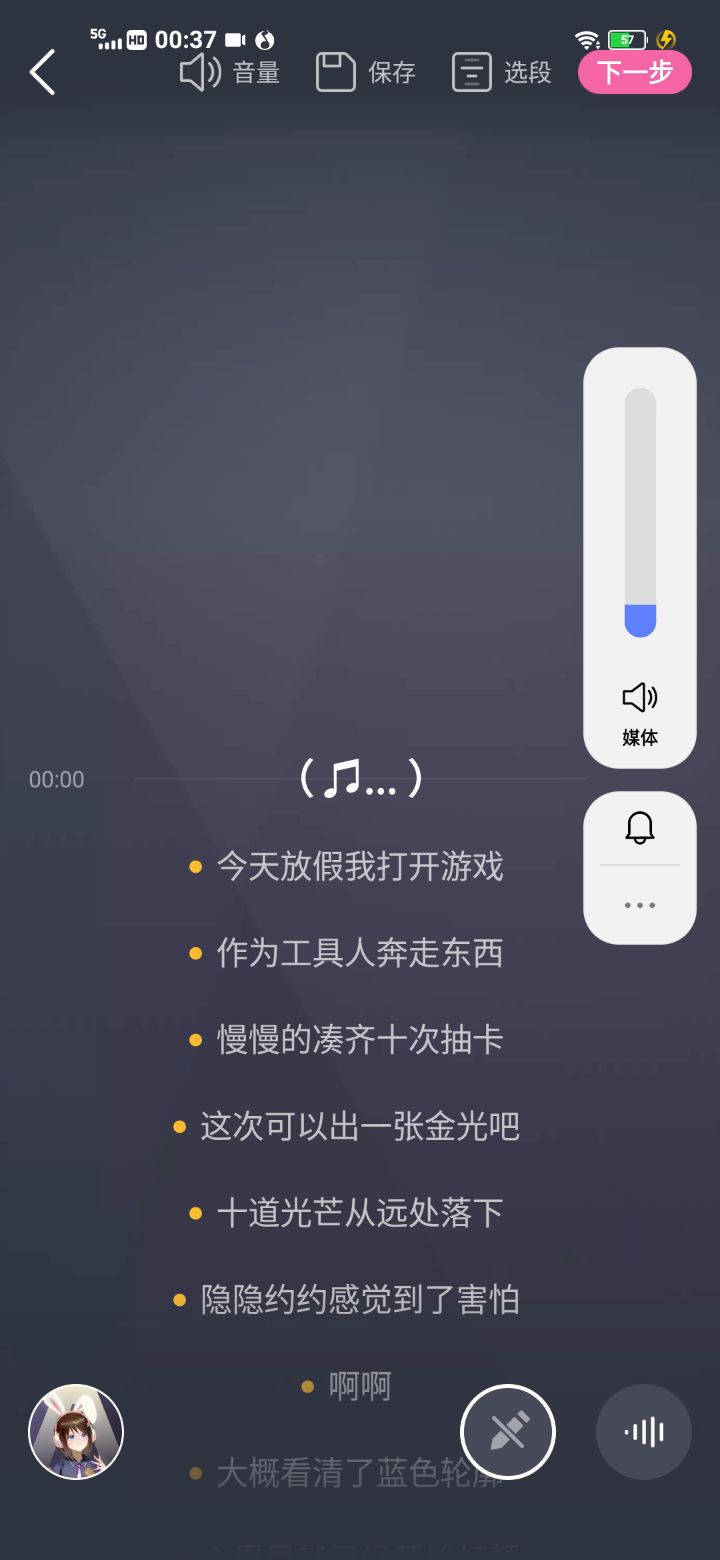This screenshot has width=720, height=1560.
Task: Open the sound waveform button
Action: [644, 1432]
